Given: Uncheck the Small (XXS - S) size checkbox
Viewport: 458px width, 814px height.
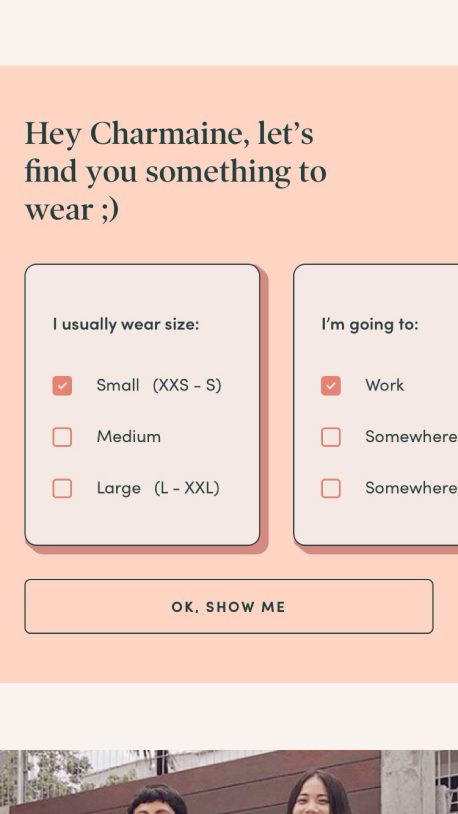Looking at the screenshot, I should pos(62,386).
